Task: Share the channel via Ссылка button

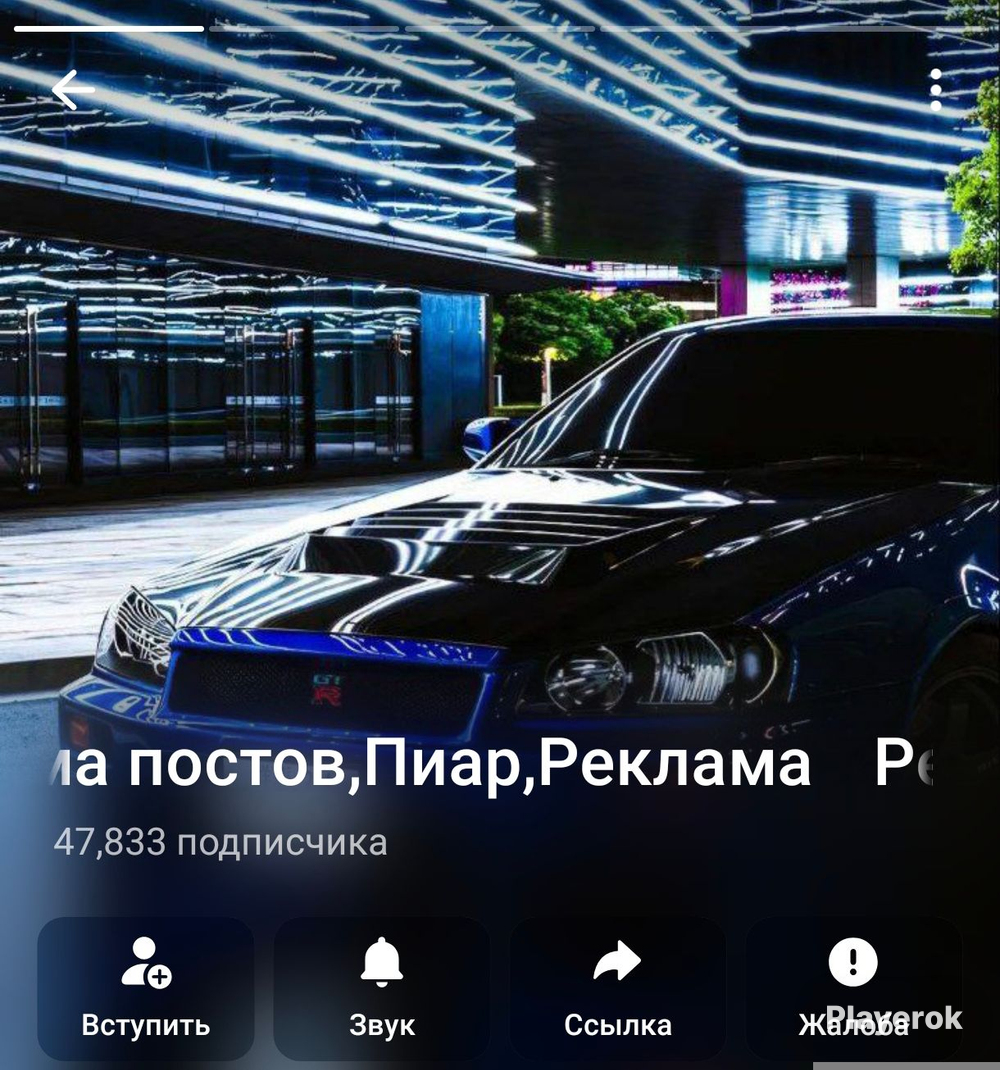Action: click(618, 988)
